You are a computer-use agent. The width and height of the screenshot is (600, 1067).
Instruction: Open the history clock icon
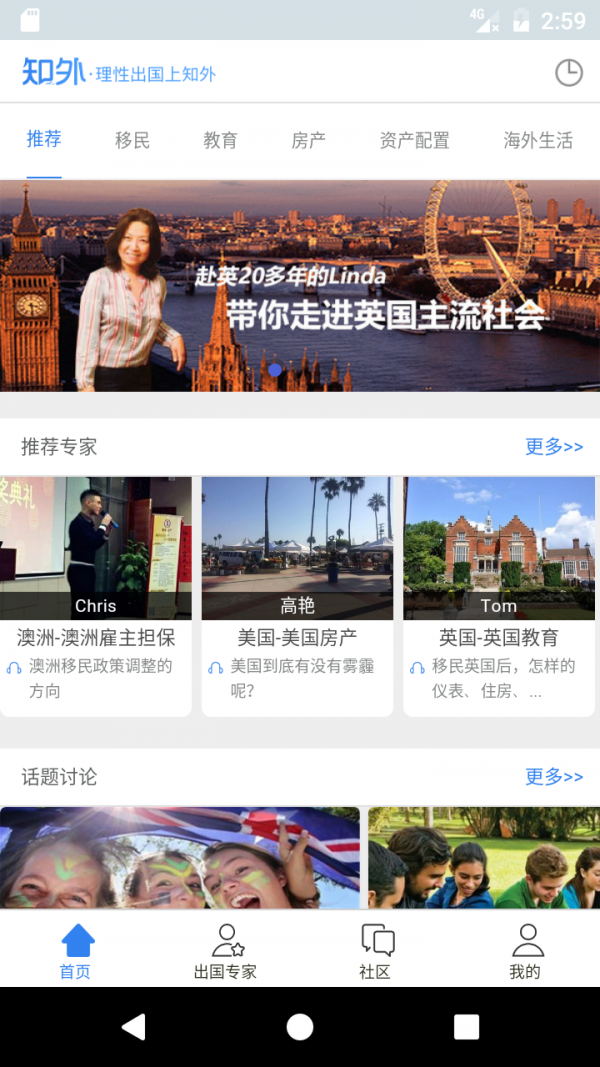coord(568,72)
